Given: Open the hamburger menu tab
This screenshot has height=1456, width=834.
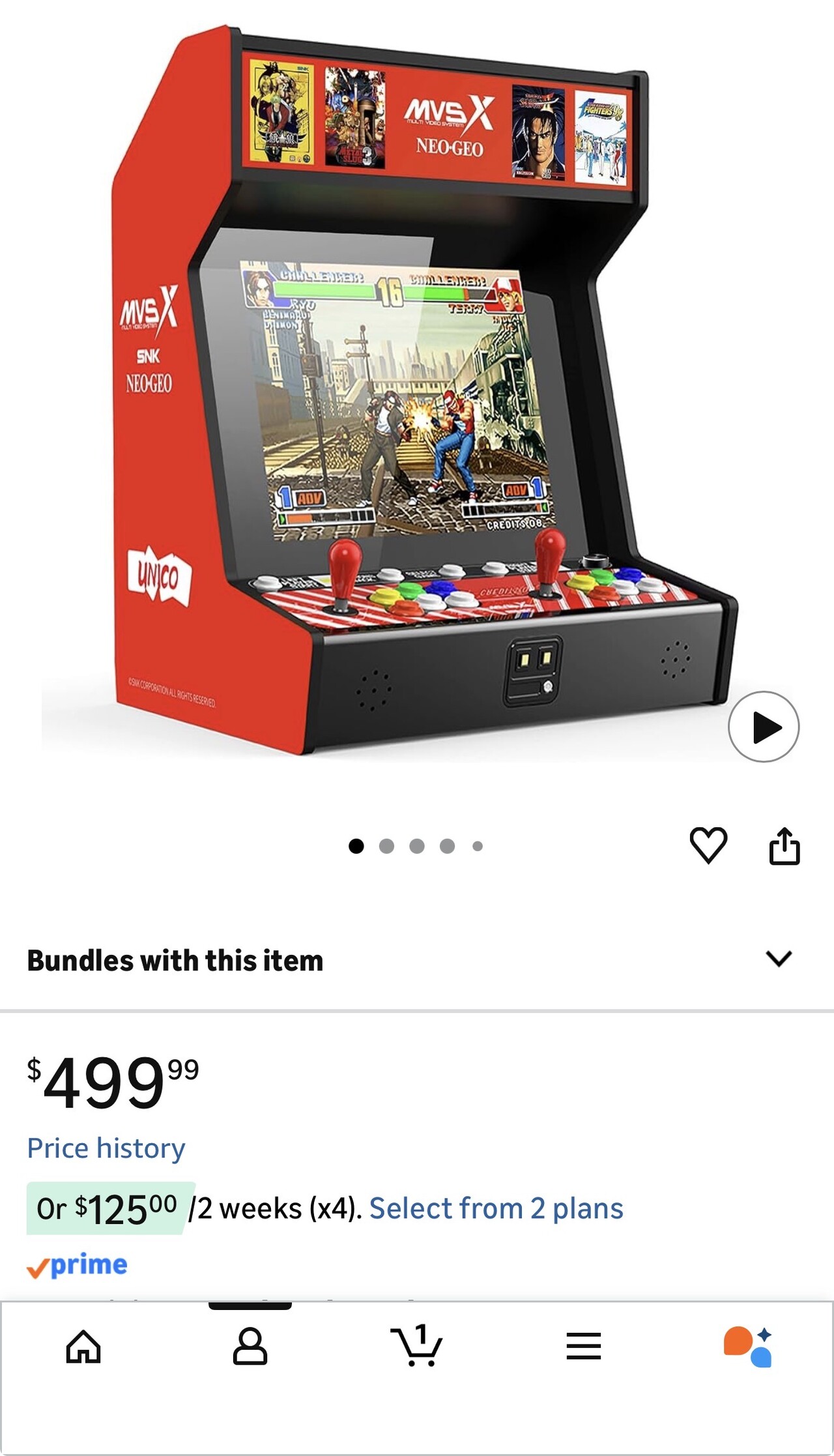Looking at the screenshot, I should pyautogui.click(x=583, y=1347).
